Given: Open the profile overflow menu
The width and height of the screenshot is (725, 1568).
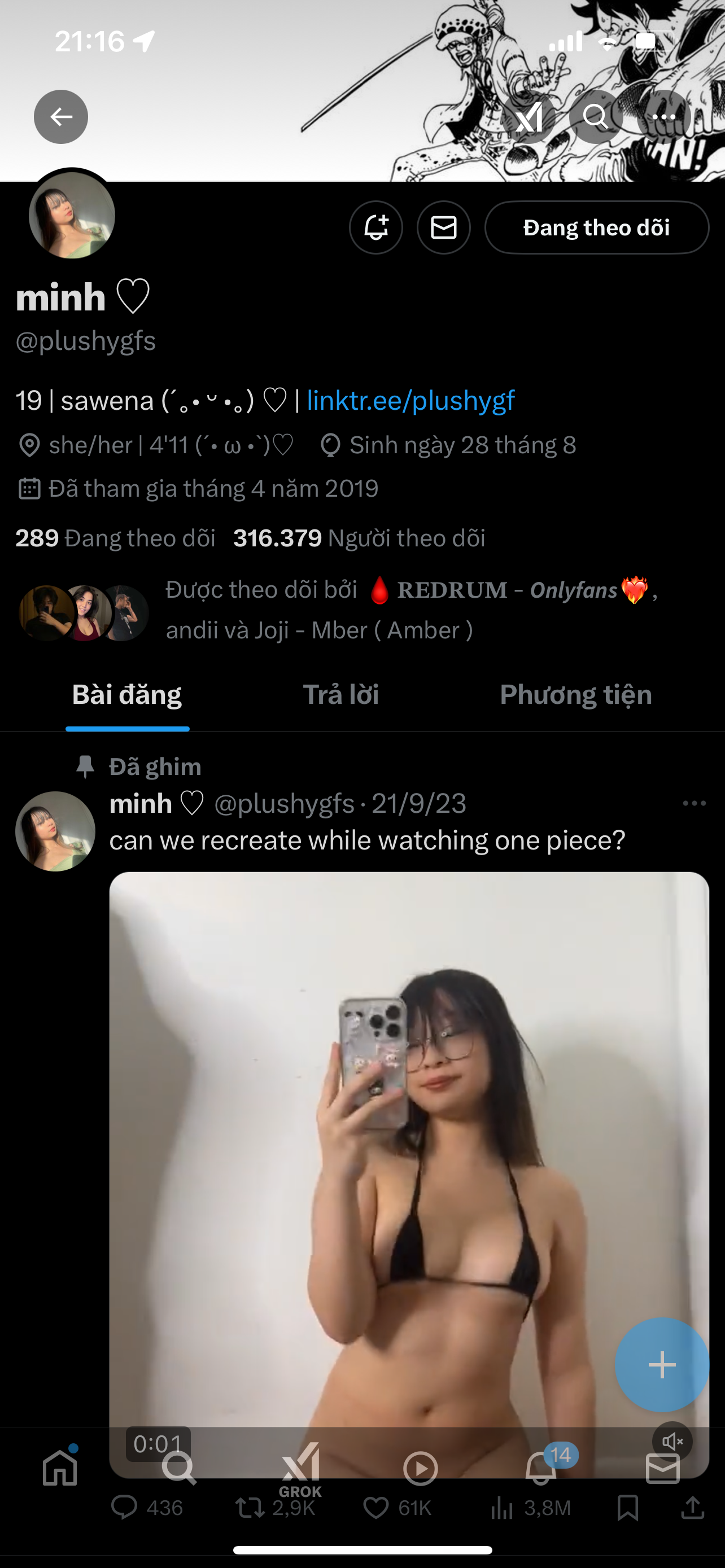Looking at the screenshot, I should click(x=663, y=117).
